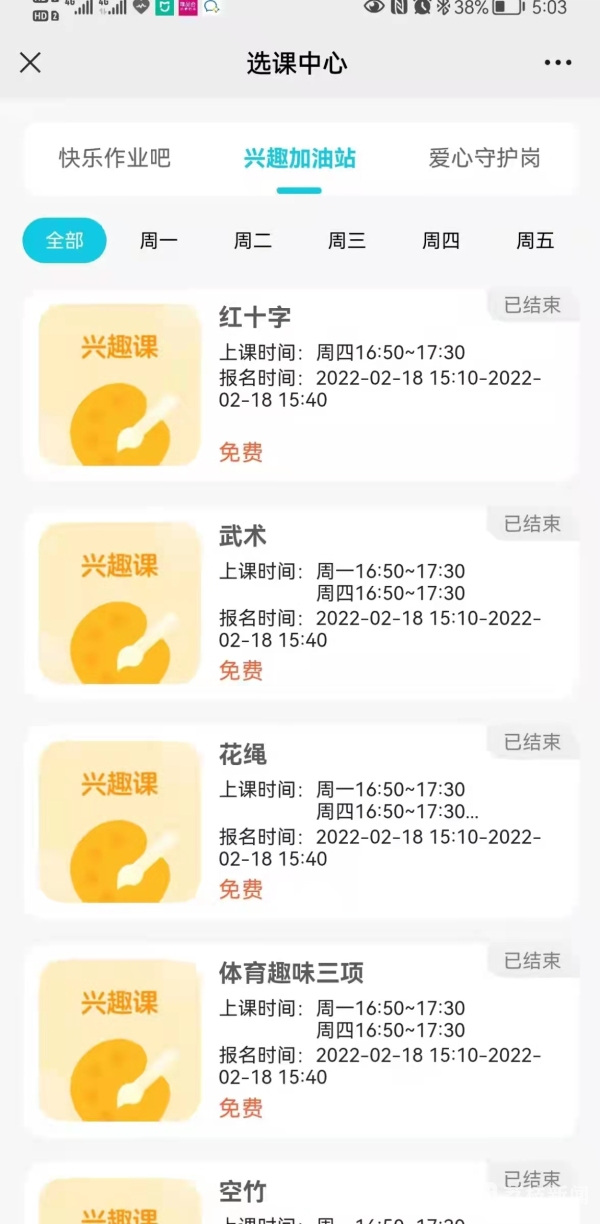This screenshot has width=600, height=1224.
Task: Select the 全部 filter chip
Action: pyautogui.click(x=64, y=241)
